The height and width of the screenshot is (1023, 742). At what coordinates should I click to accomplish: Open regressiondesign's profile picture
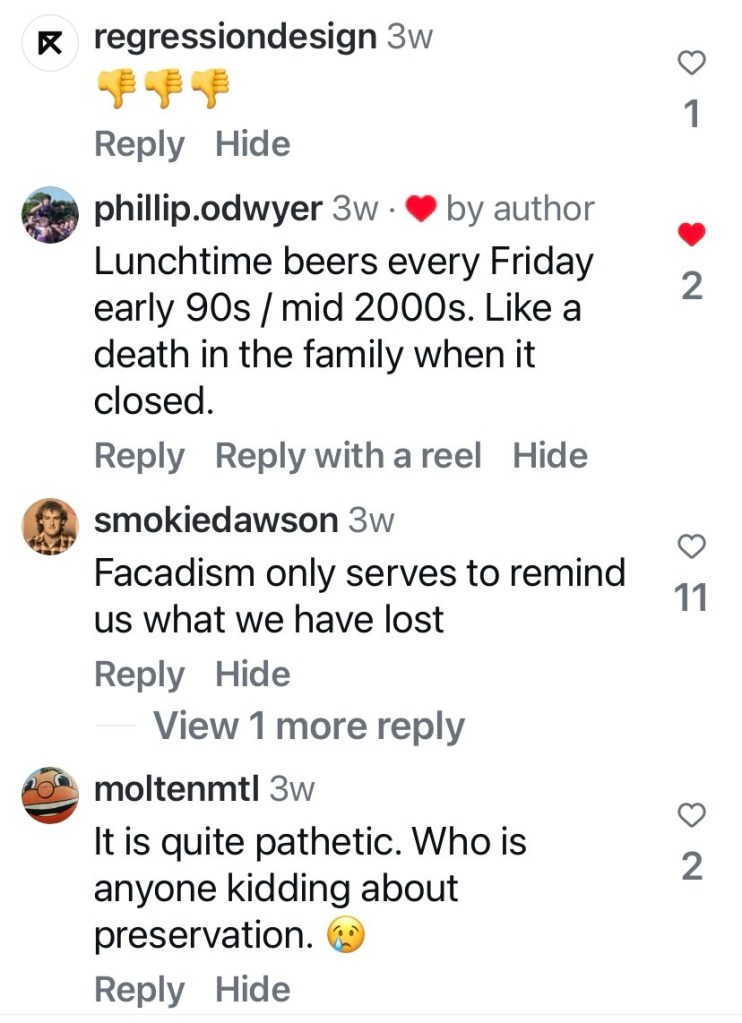point(50,43)
